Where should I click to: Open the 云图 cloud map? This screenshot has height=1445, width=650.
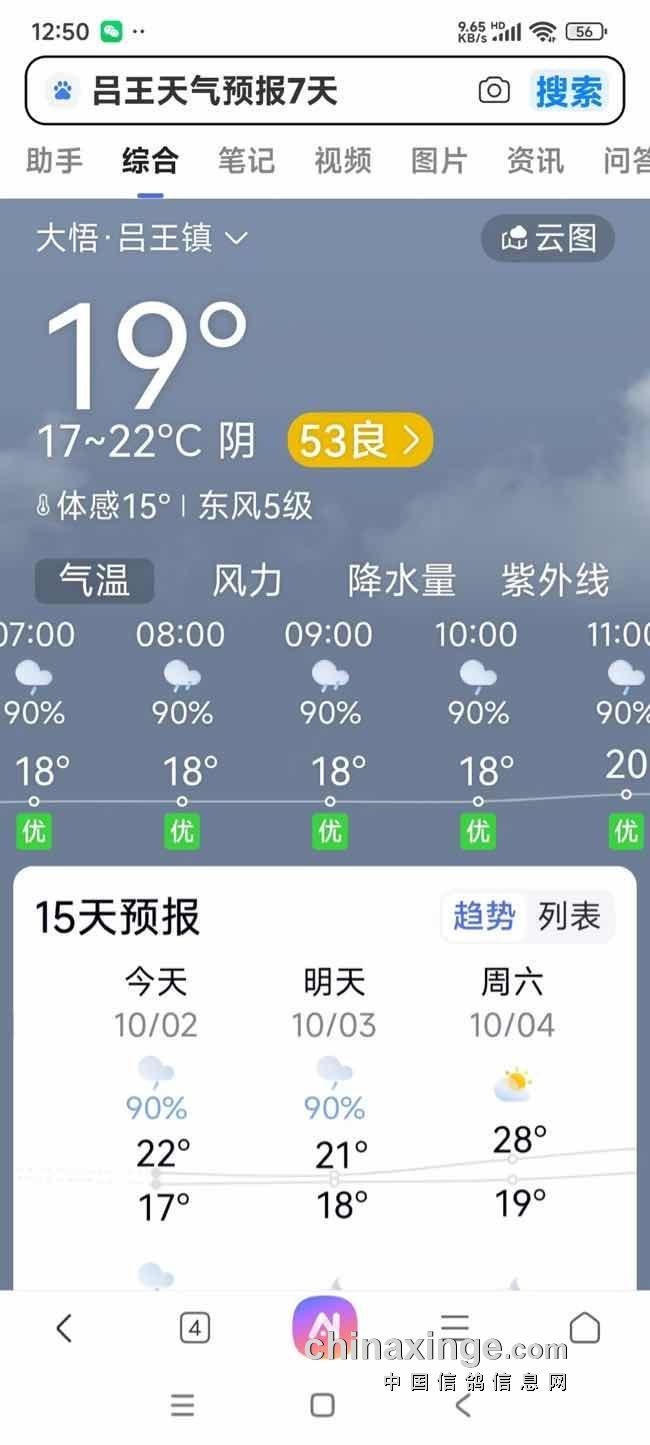click(548, 238)
